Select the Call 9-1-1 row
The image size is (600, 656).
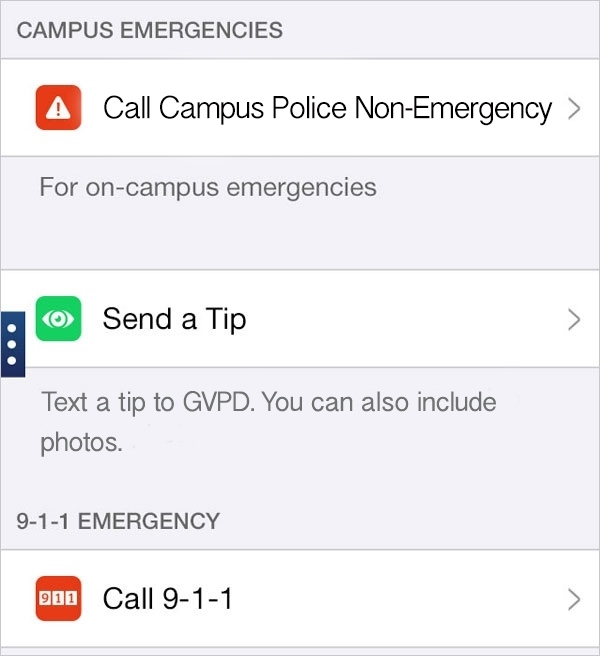pyautogui.click(x=300, y=599)
